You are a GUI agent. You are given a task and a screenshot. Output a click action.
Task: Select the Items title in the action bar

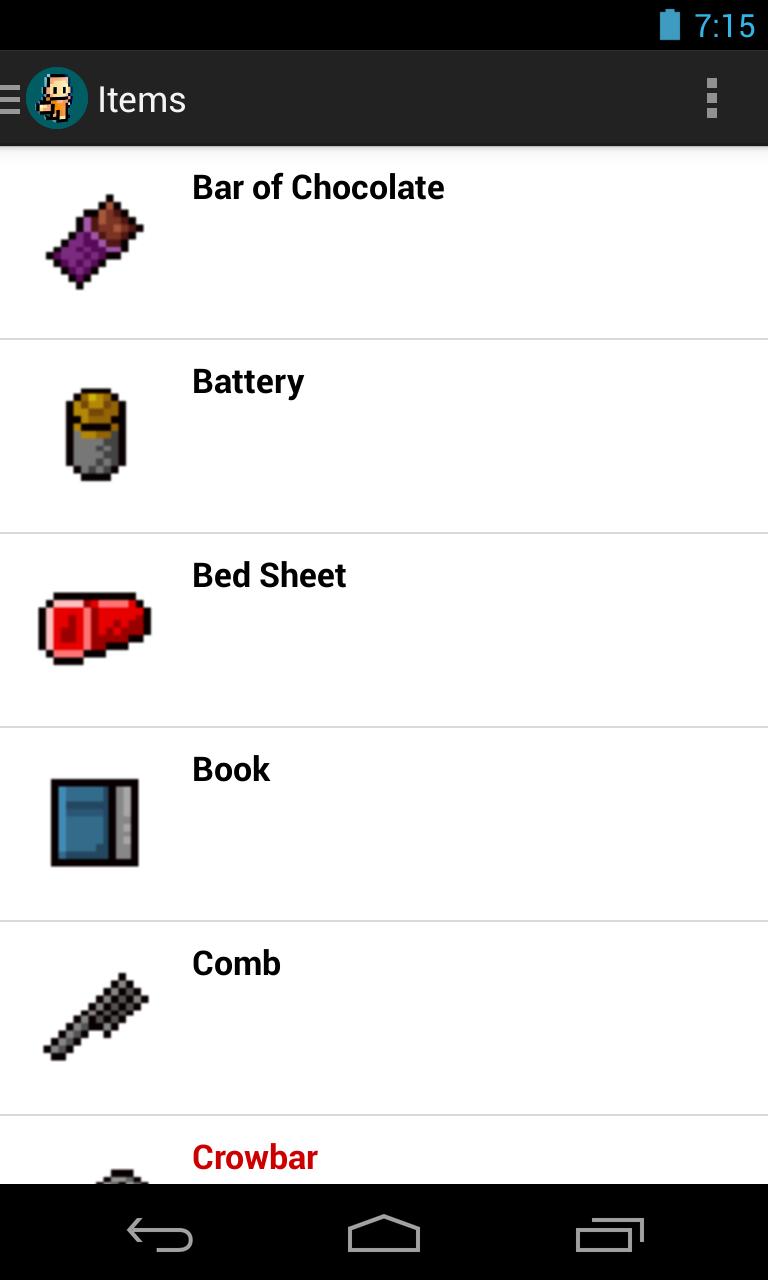point(140,98)
